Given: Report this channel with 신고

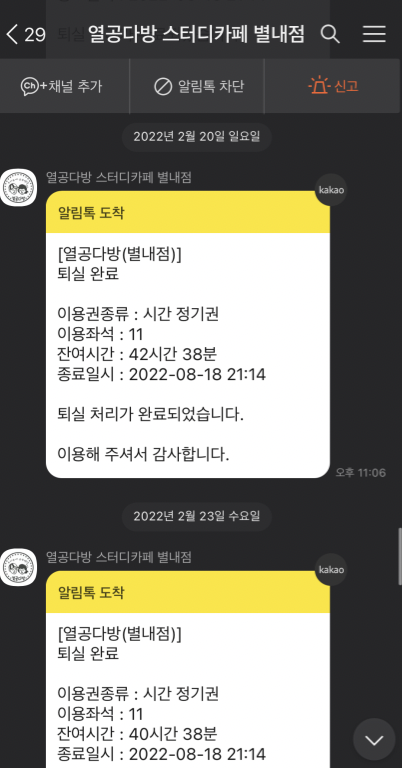Looking at the screenshot, I should (x=333, y=86).
